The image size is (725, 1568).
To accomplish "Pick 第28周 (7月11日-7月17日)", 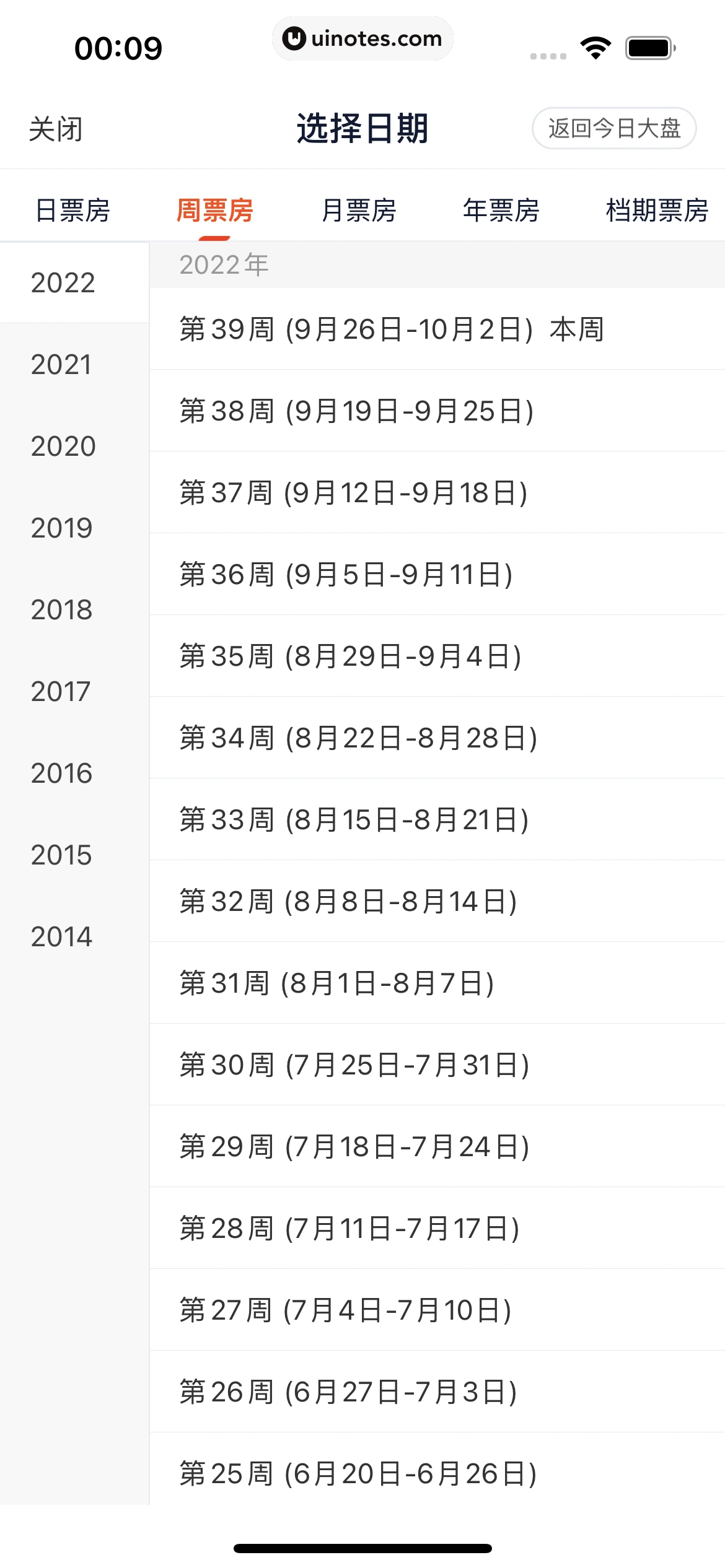I will 349,1229.
